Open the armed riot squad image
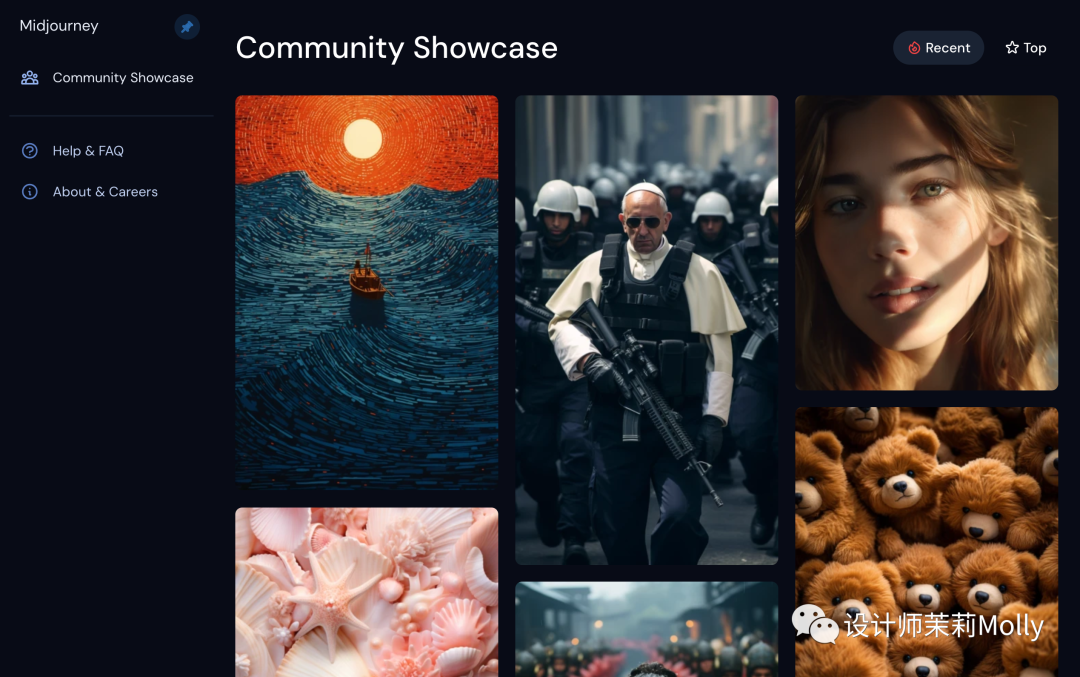Image resolution: width=1080 pixels, height=677 pixels. 646,330
